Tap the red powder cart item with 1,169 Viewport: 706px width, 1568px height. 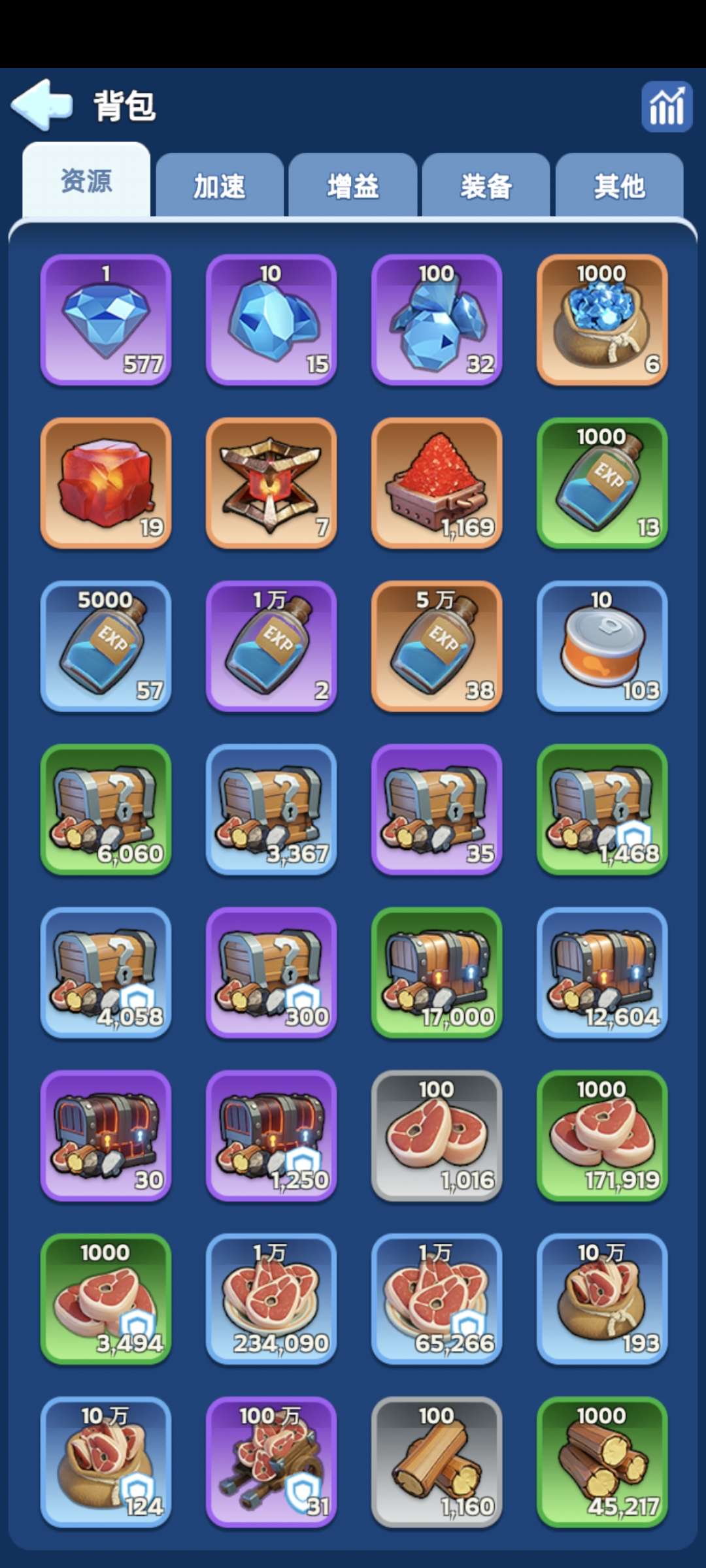pyautogui.click(x=437, y=483)
